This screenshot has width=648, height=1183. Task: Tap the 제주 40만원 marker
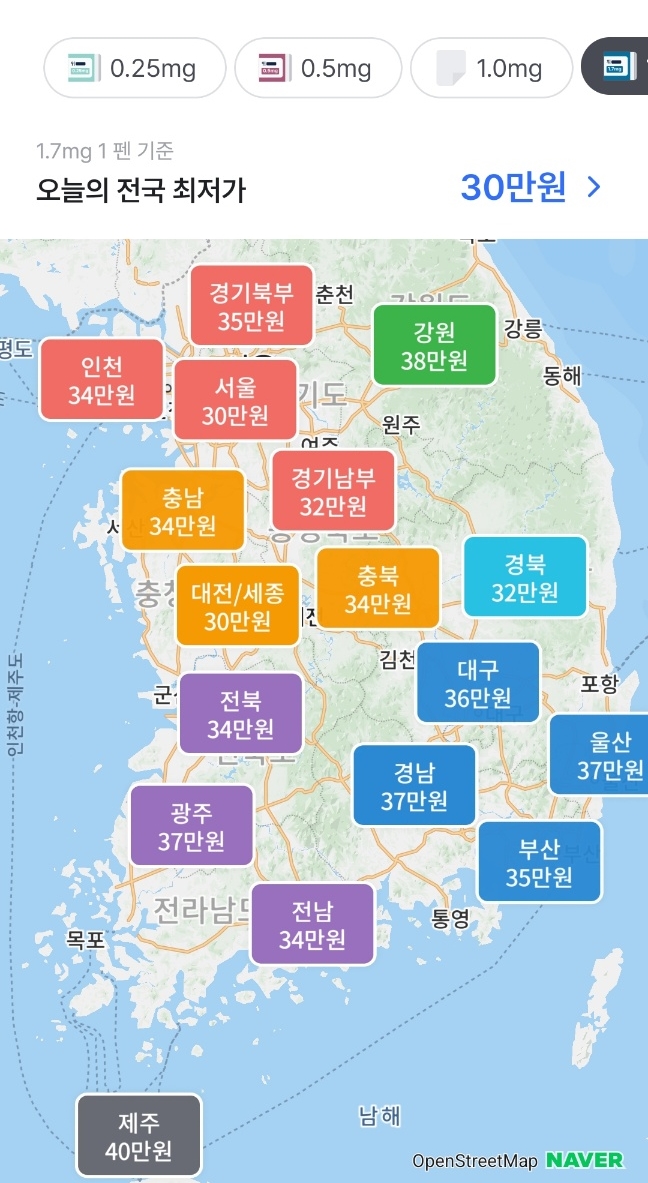(x=139, y=1136)
